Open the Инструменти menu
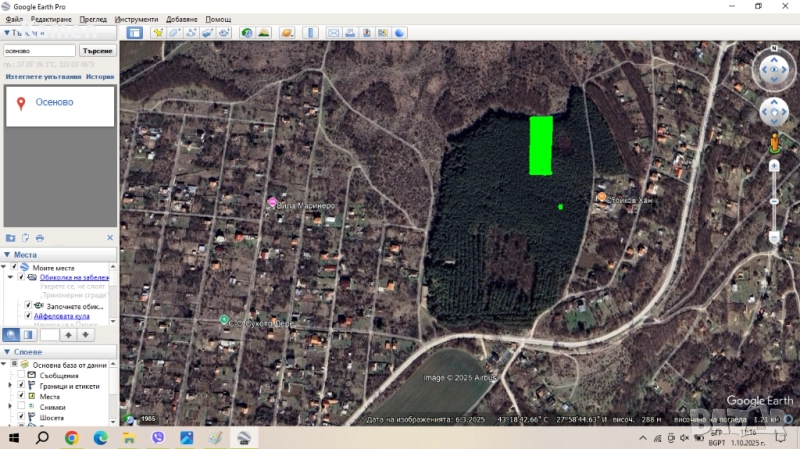The height and width of the screenshot is (449, 800). coord(136,19)
